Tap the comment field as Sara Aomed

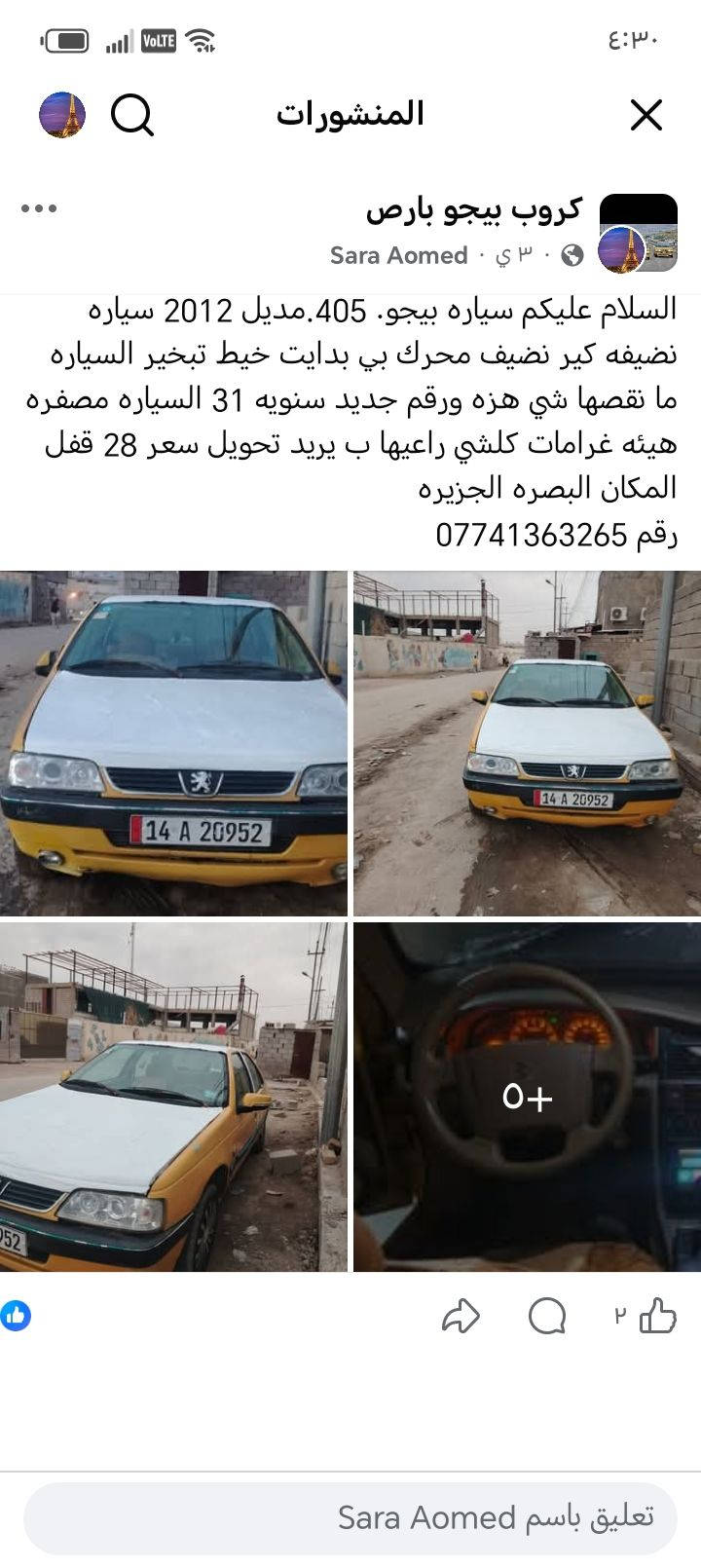pyautogui.click(x=350, y=1517)
